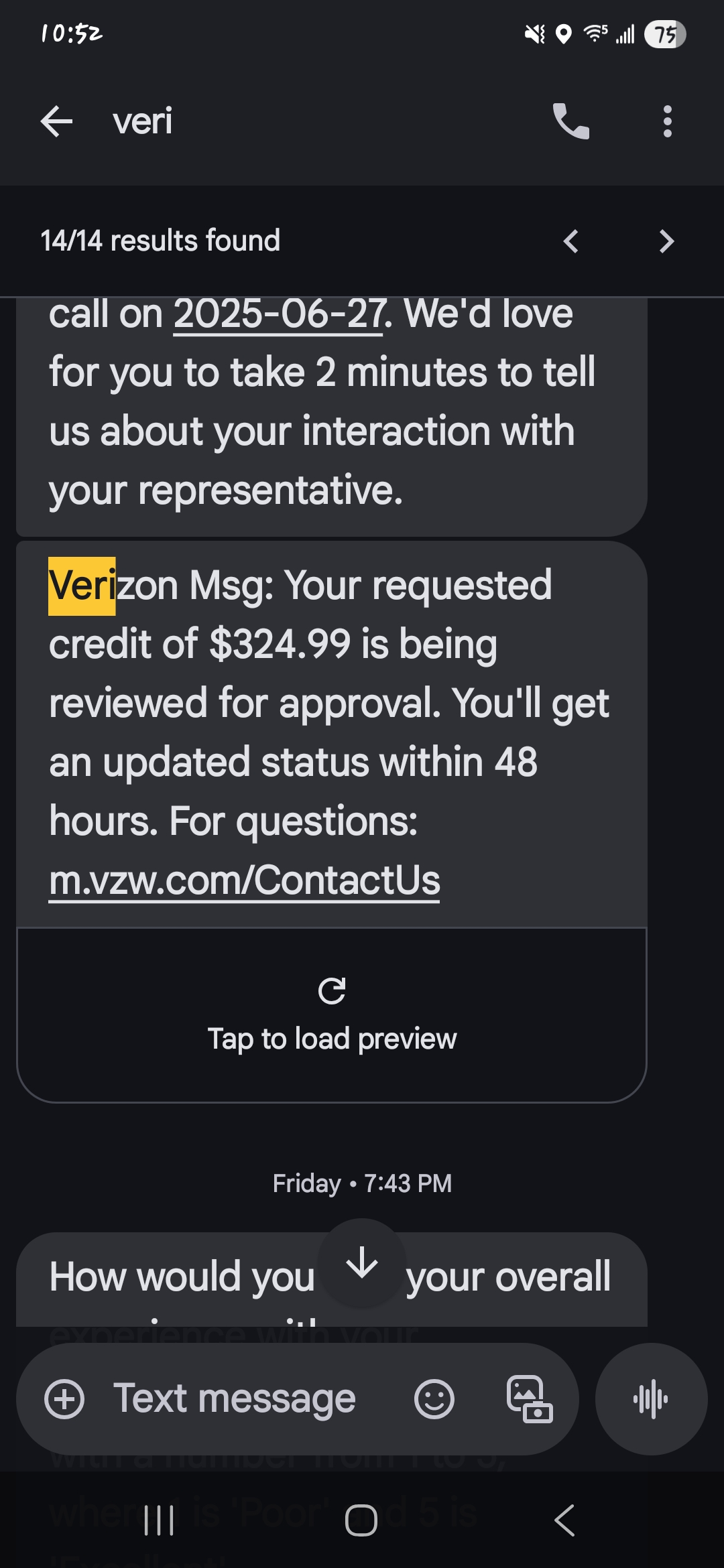Show recent apps from the navigation bar
724x1568 pixels.
(160, 1520)
